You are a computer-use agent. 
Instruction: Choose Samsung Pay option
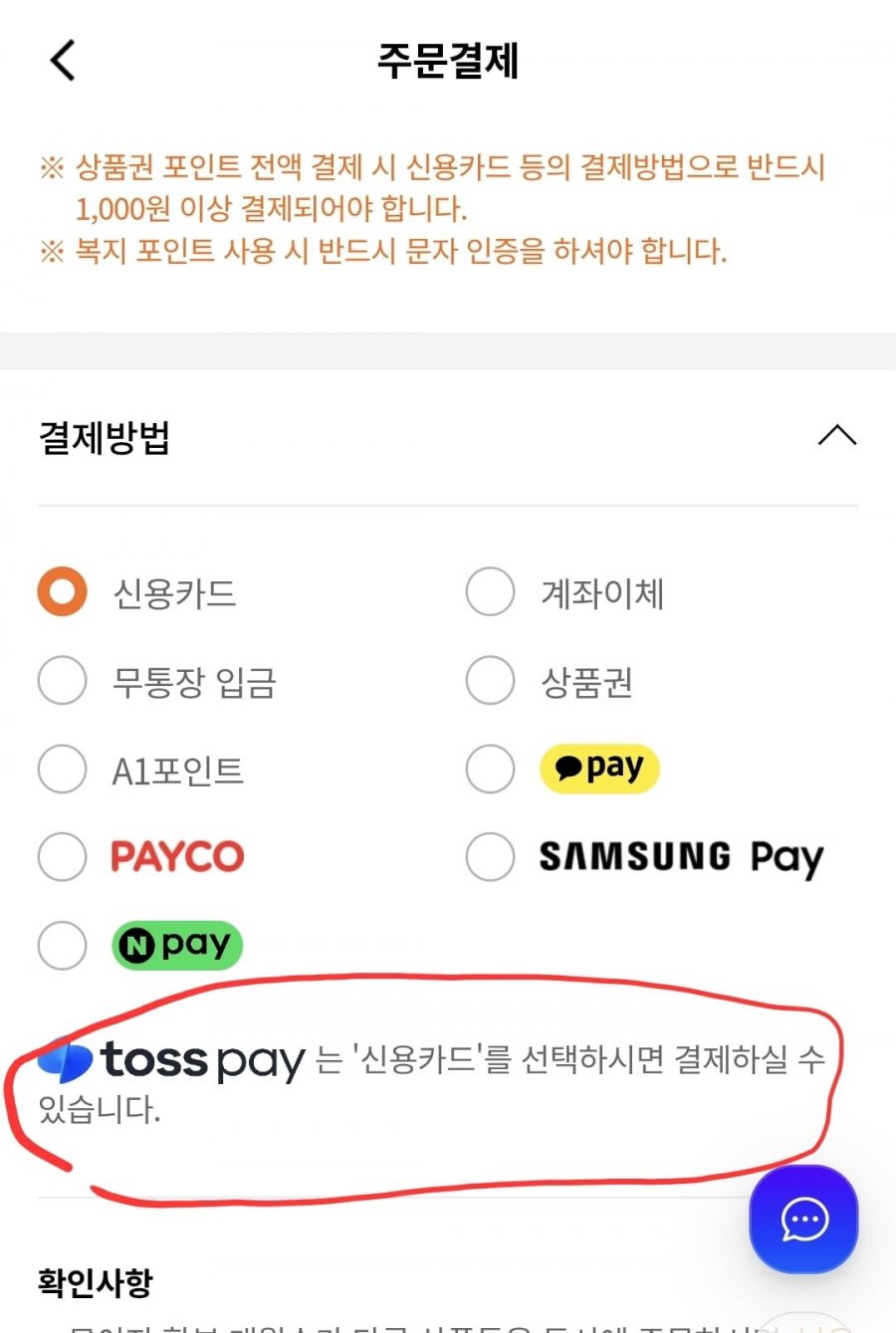click(x=491, y=857)
